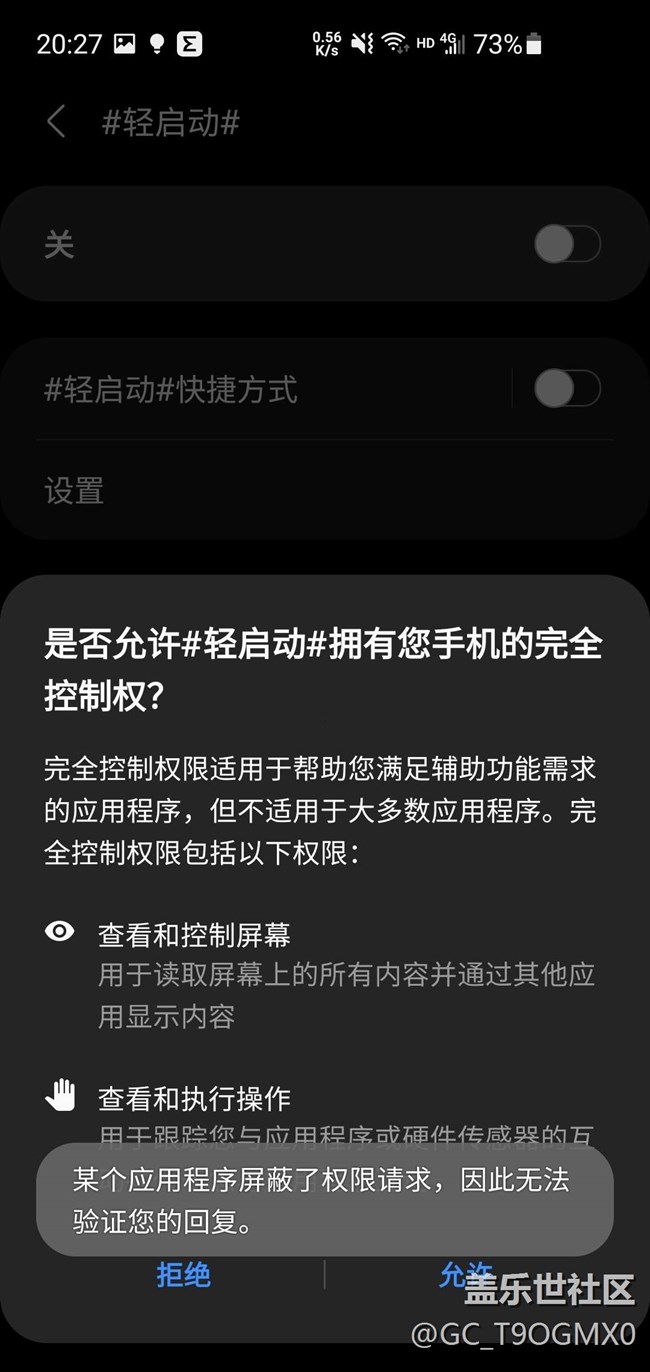Tap 拒绝 to deny full control

tap(184, 1275)
